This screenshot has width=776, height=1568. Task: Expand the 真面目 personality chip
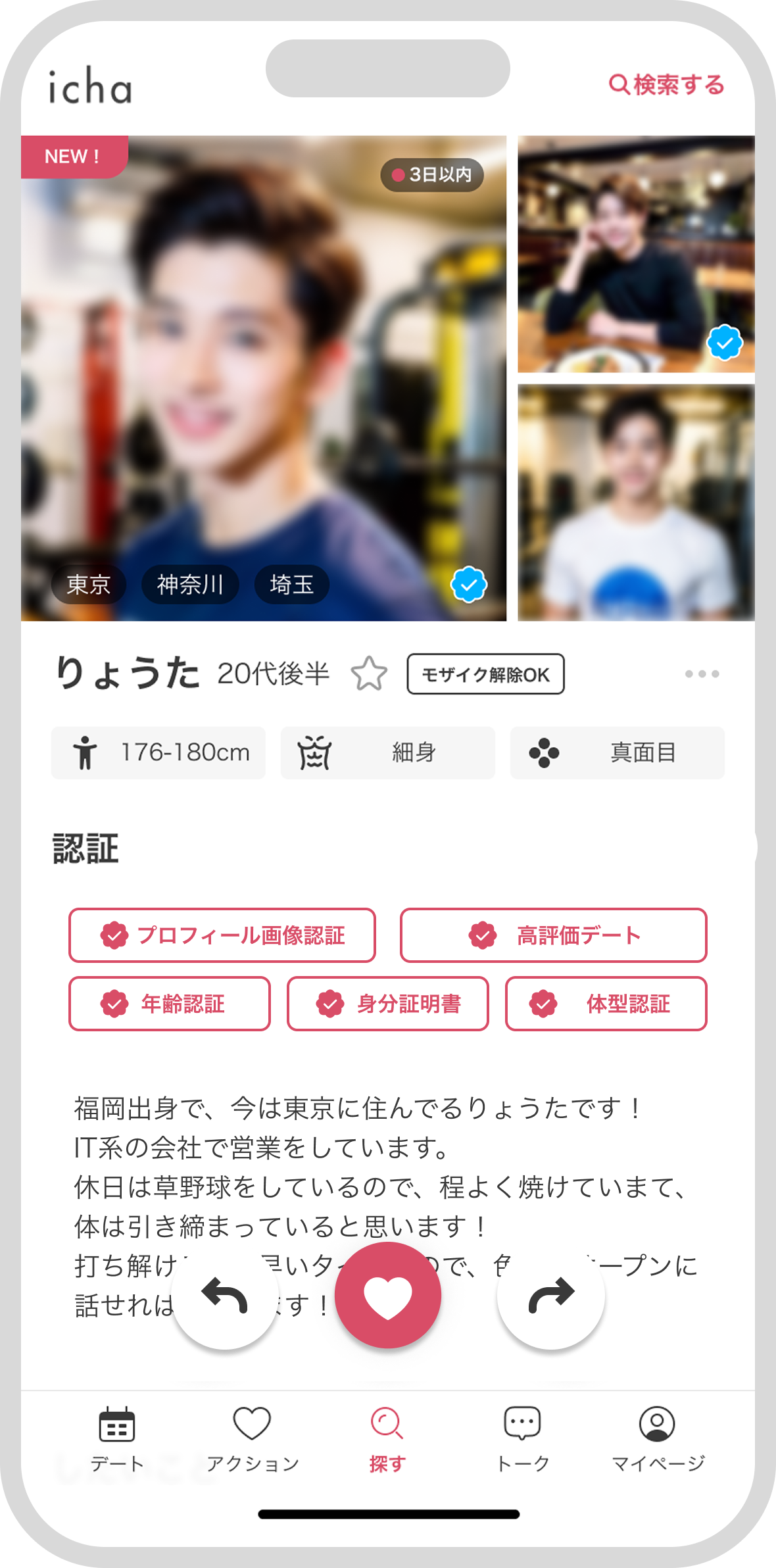coord(617,753)
